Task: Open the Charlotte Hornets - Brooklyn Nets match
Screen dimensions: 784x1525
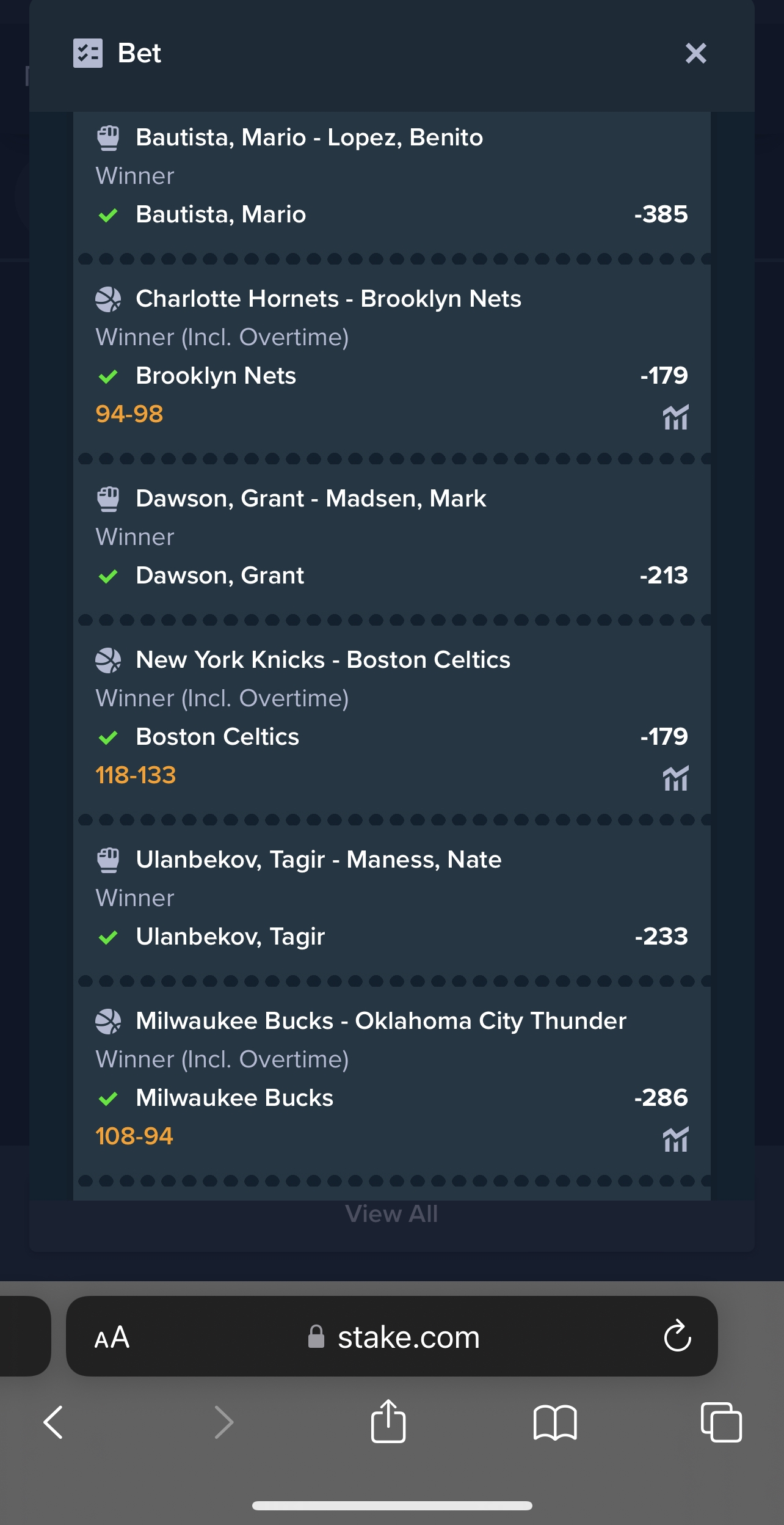Action: [328, 299]
